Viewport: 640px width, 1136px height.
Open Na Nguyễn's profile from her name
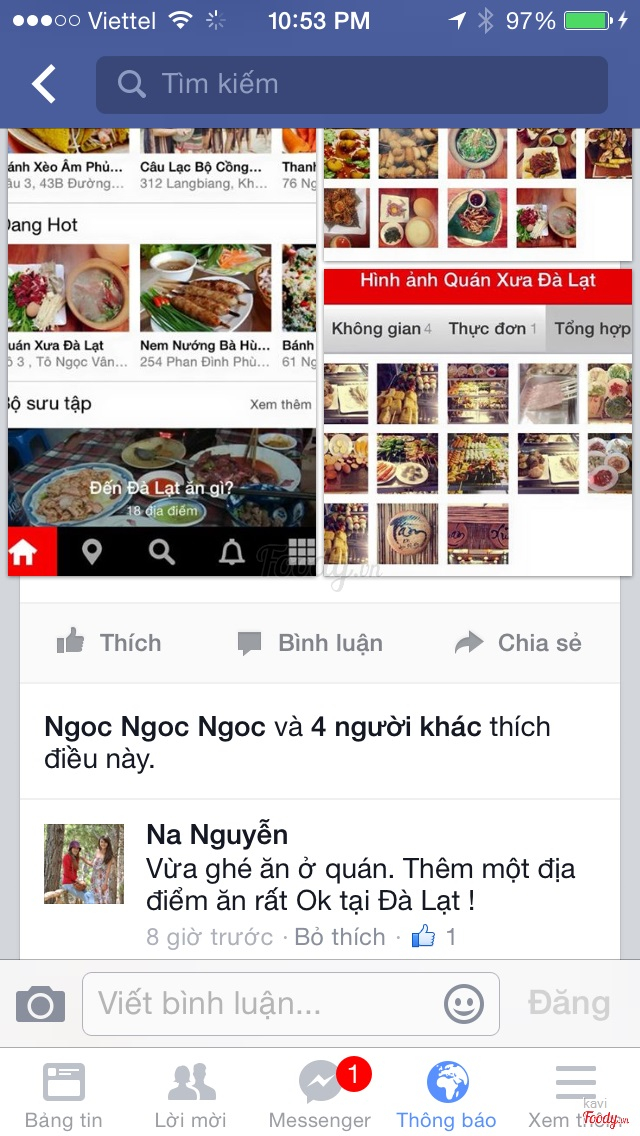[x=217, y=834]
